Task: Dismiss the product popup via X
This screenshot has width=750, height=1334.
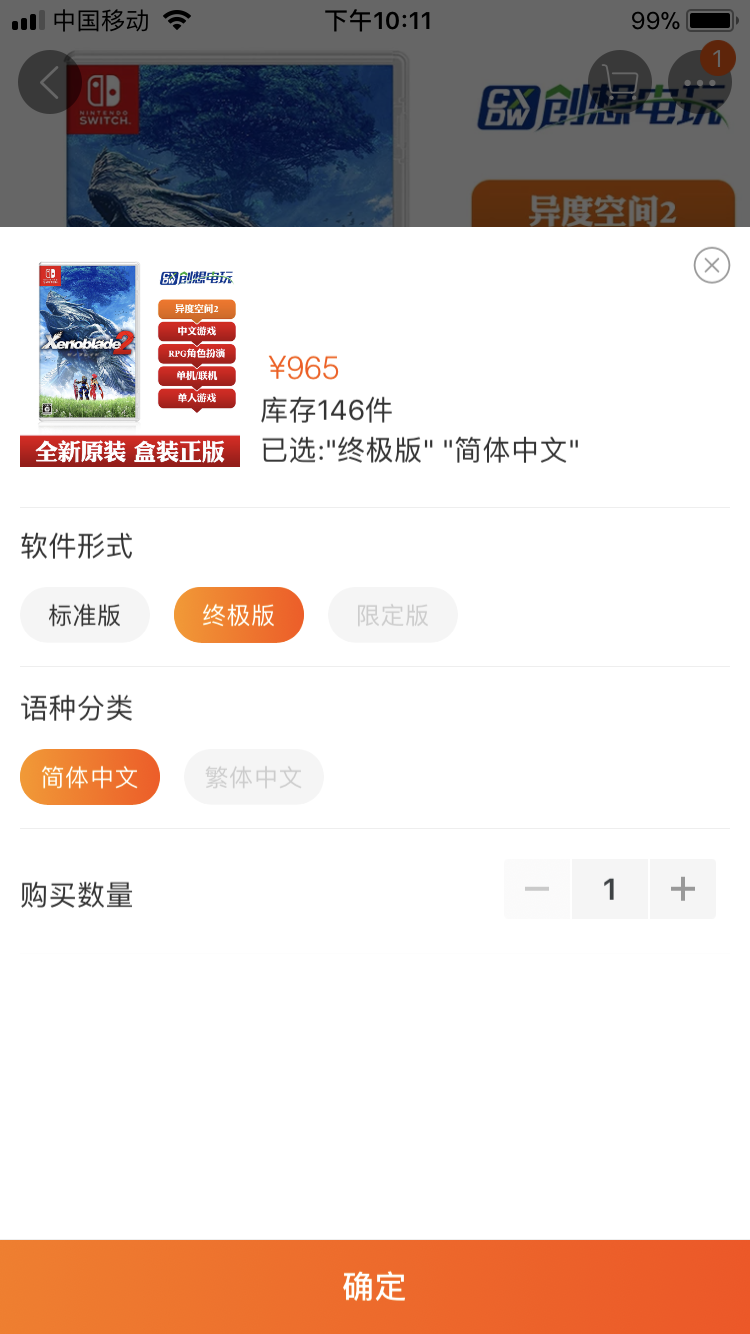Action: coord(711,265)
